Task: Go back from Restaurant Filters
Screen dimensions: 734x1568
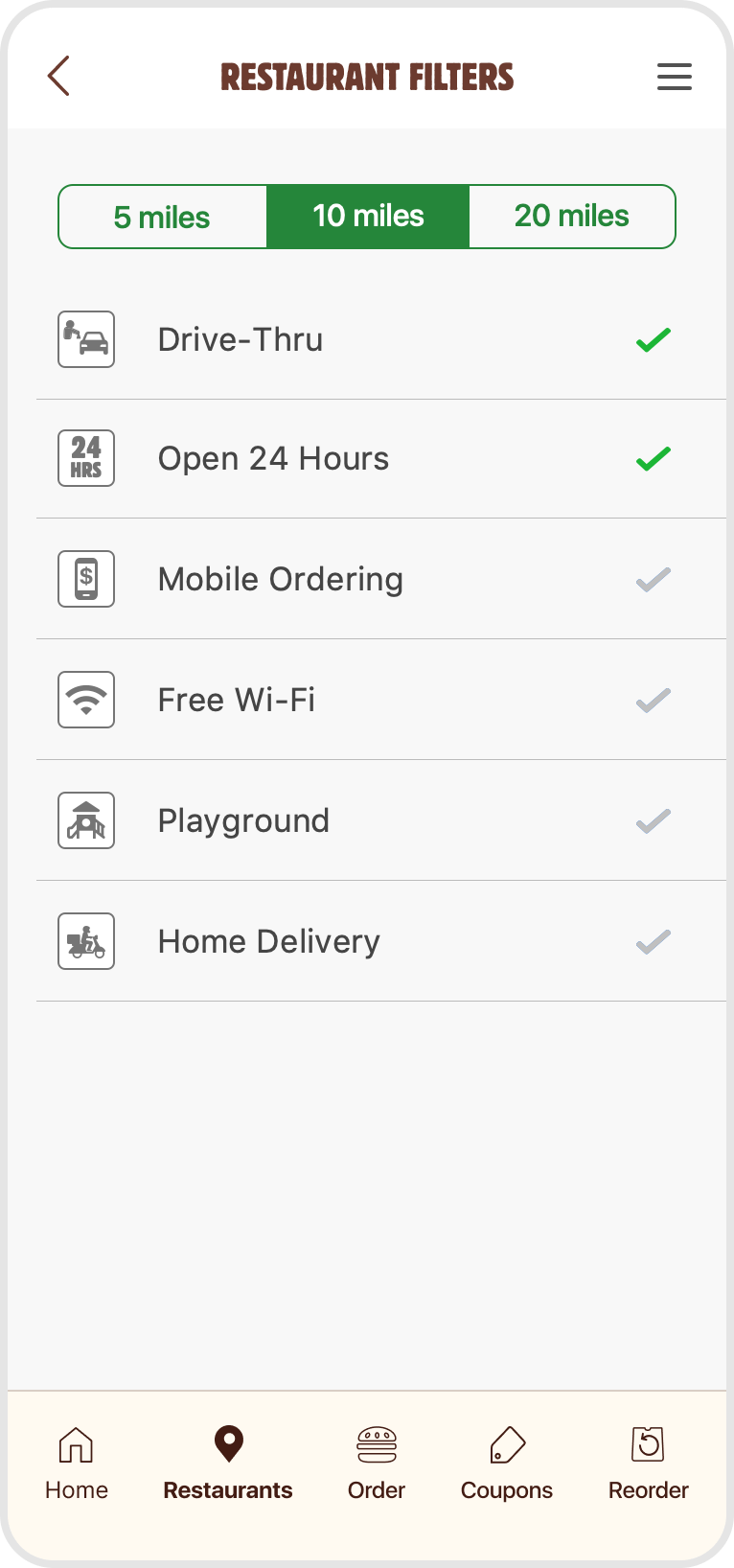Action: point(59,76)
